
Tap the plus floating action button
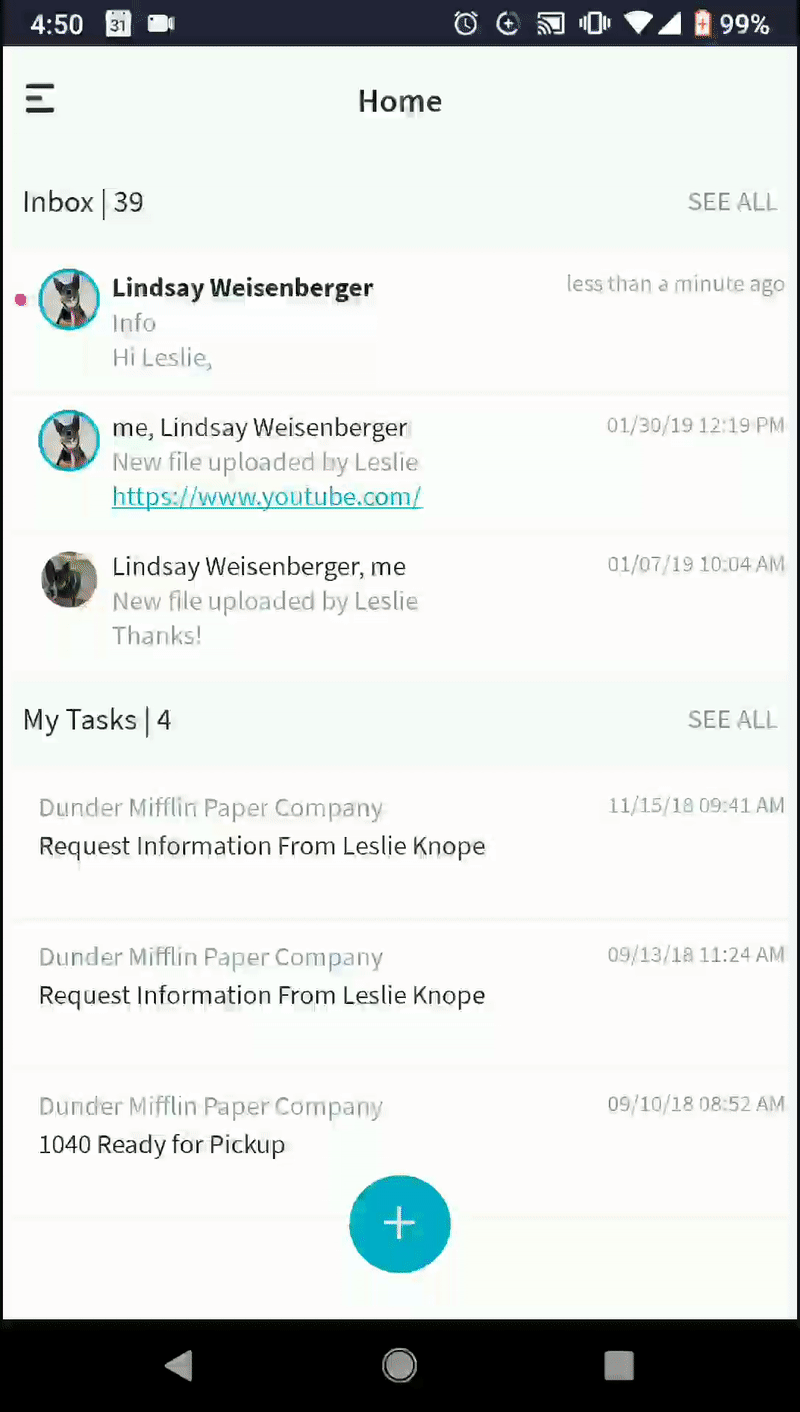pyautogui.click(x=400, y=1224)
